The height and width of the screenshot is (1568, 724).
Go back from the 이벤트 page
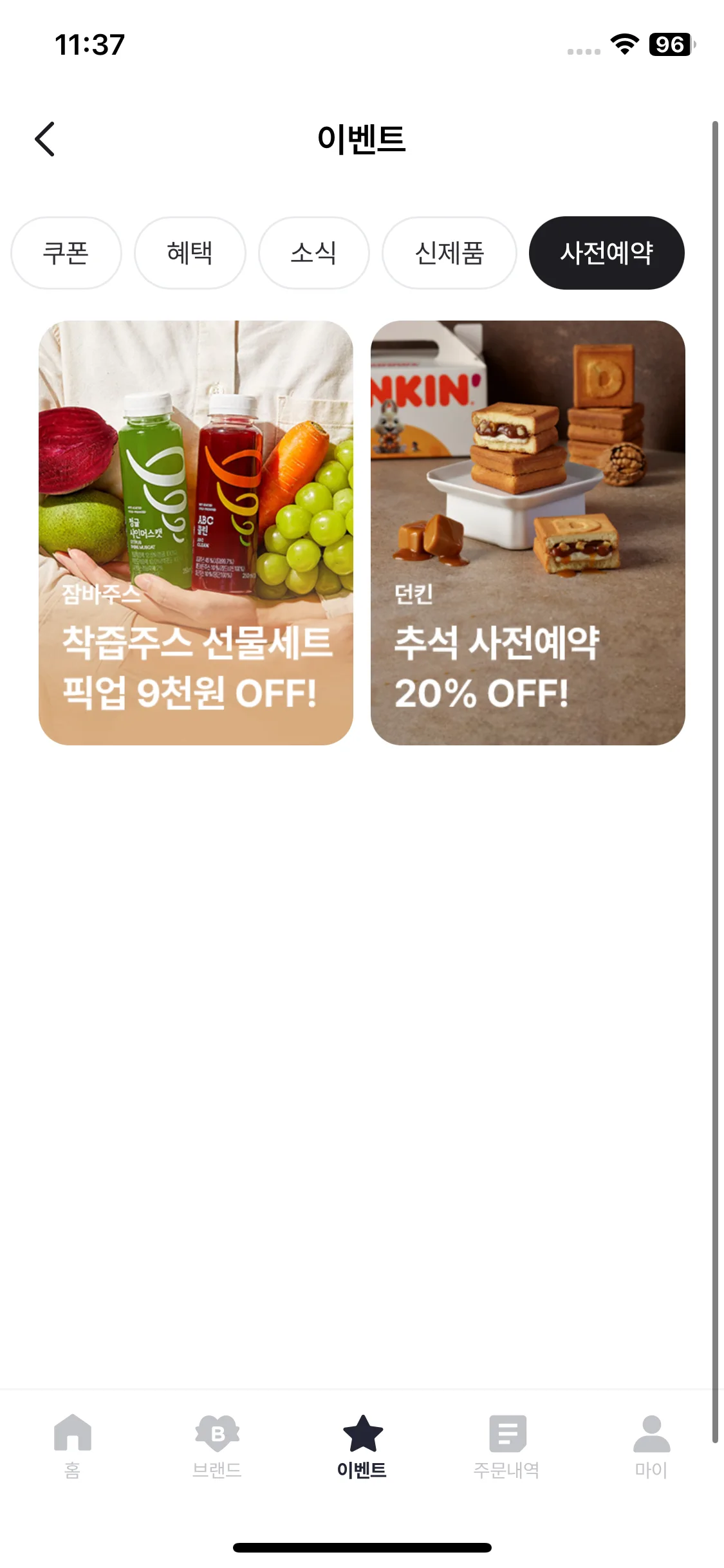coord(45,139)
